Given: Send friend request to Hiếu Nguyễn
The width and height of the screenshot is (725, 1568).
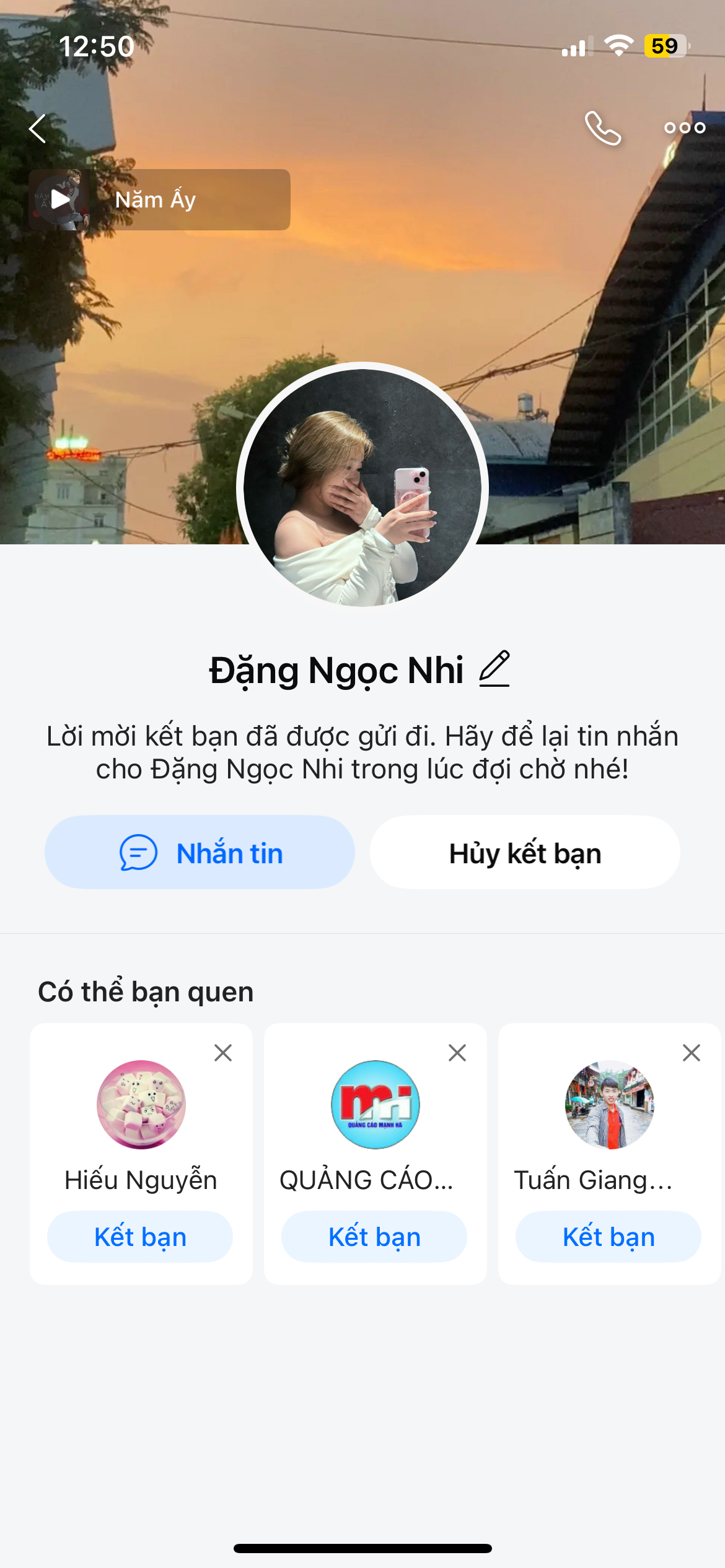Looking at the screenshot, I should coord(140,1237).
